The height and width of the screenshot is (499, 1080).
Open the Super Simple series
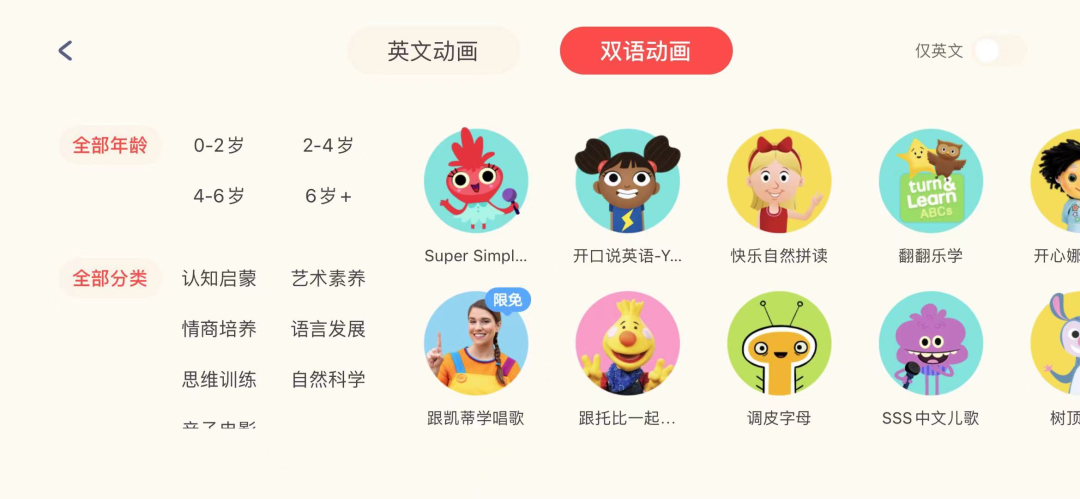tap(476, 181)
